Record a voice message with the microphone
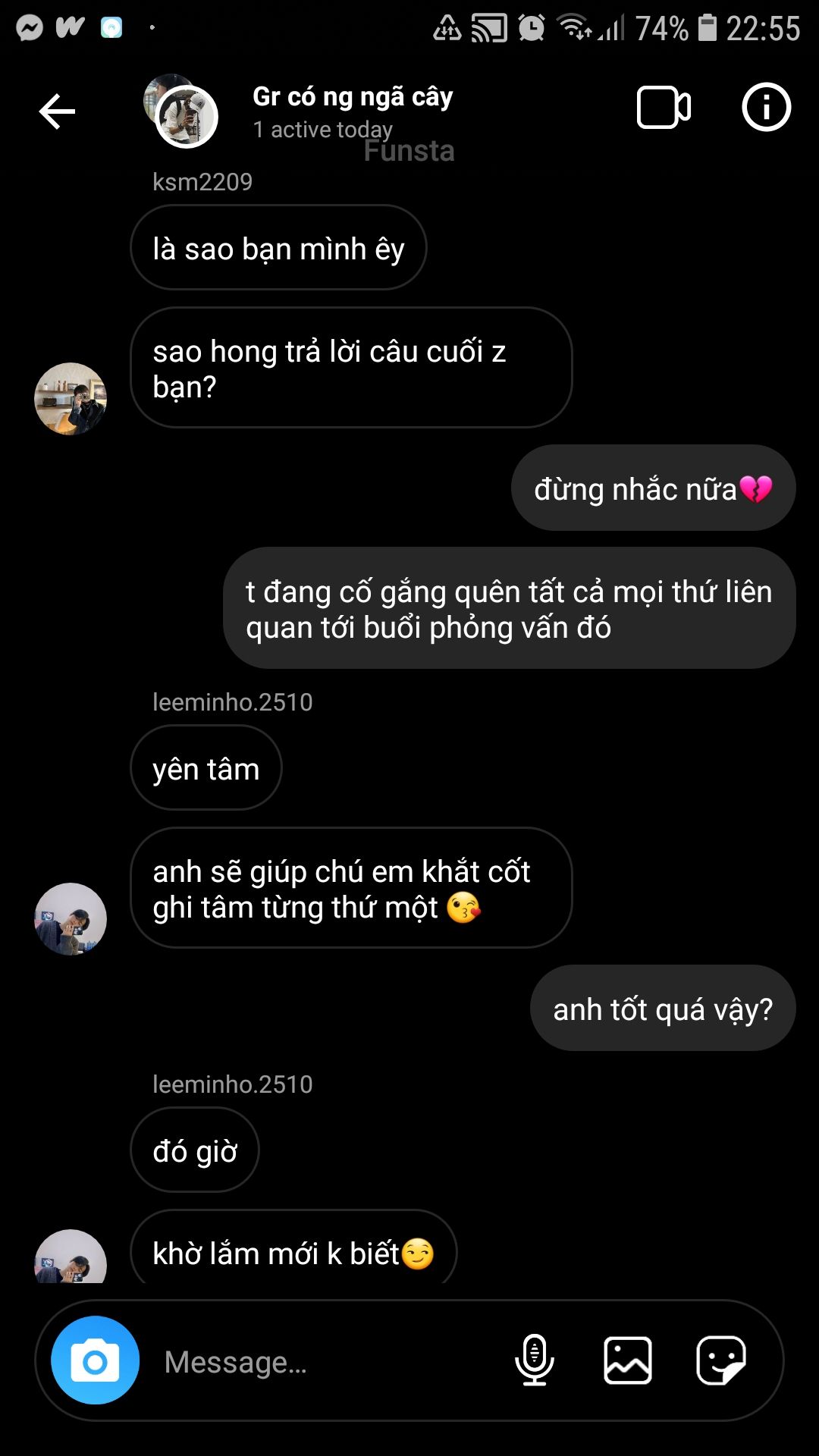819x1456 pixels. [x=535, y=1360]
